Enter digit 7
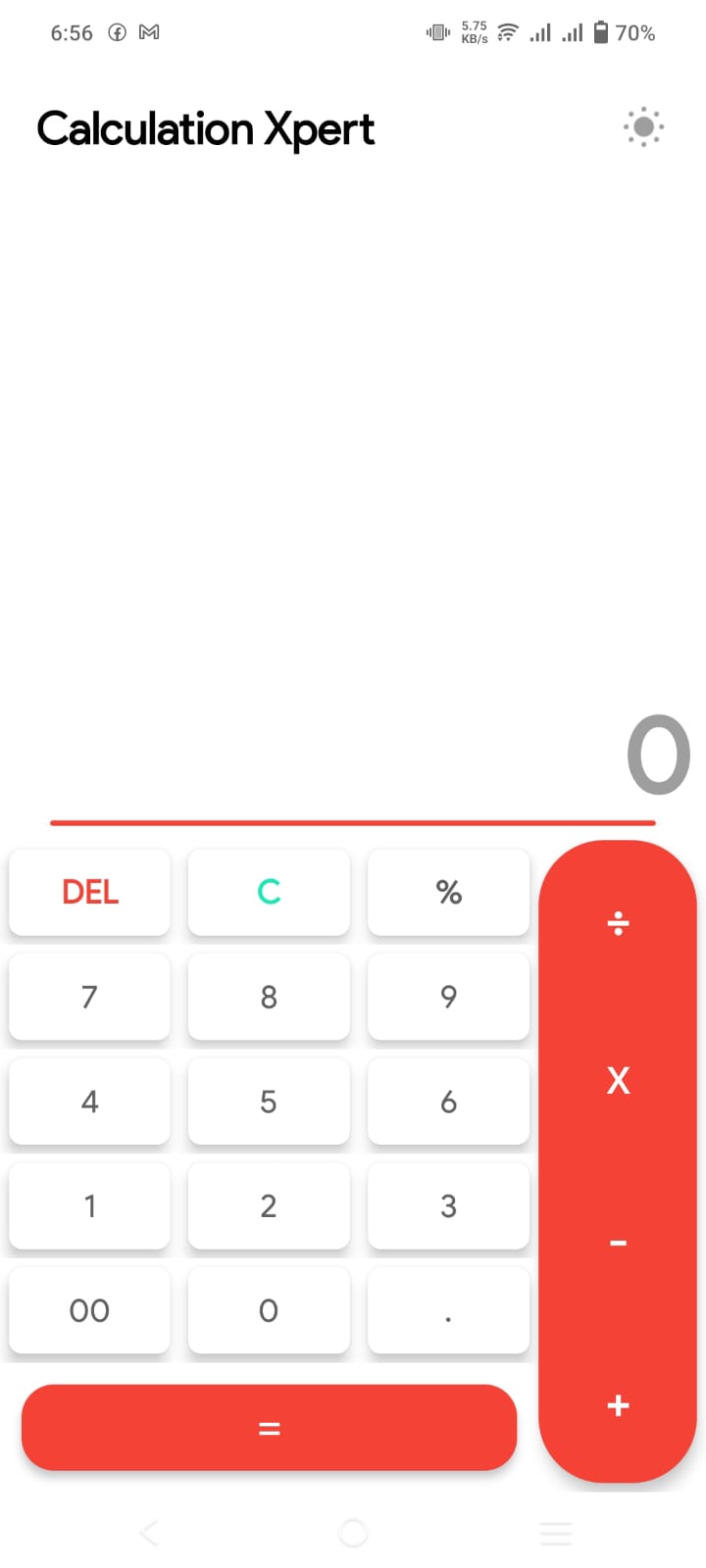Image resolution: width=706 pixels, height=1568 pixels. click(89, 997)
